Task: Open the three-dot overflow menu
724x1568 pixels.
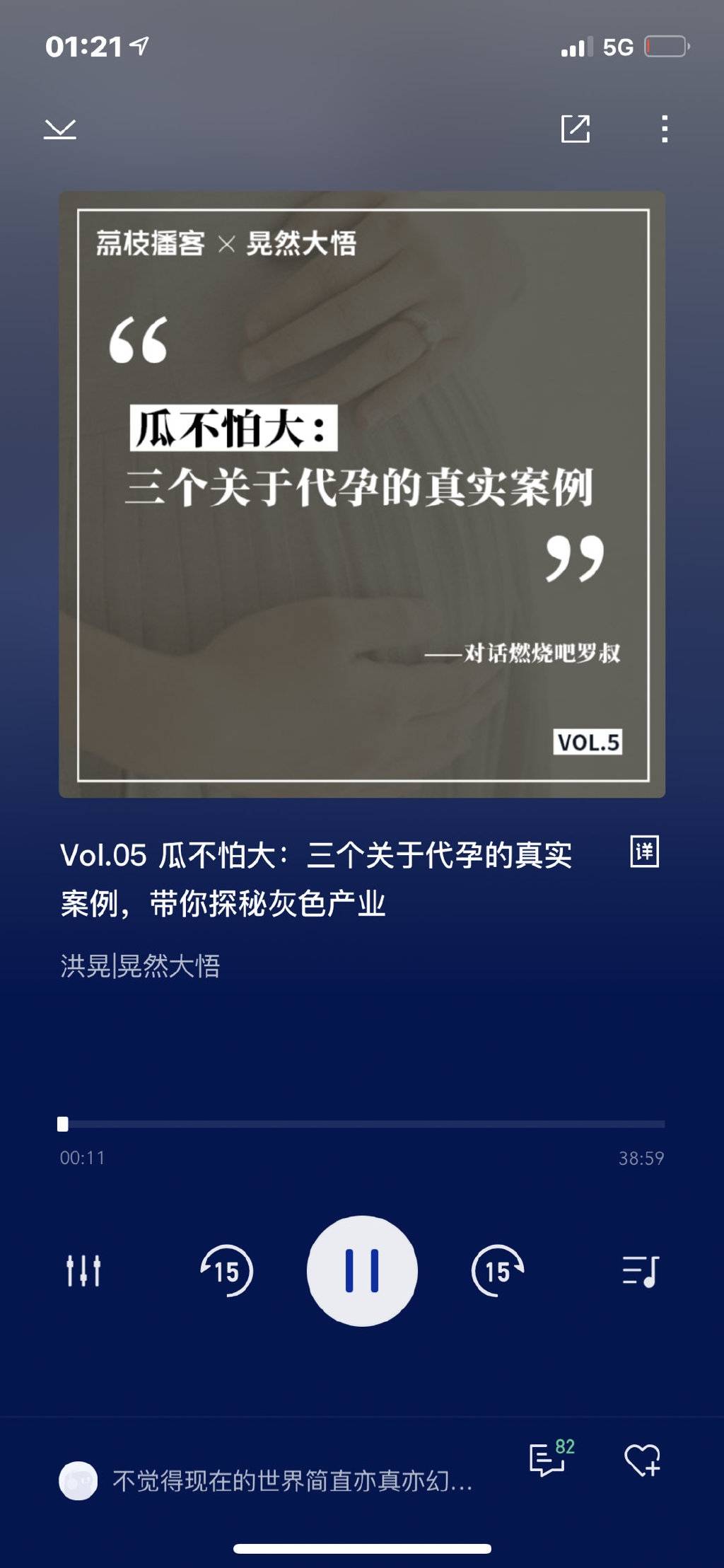Action: (x=664, y=129)
